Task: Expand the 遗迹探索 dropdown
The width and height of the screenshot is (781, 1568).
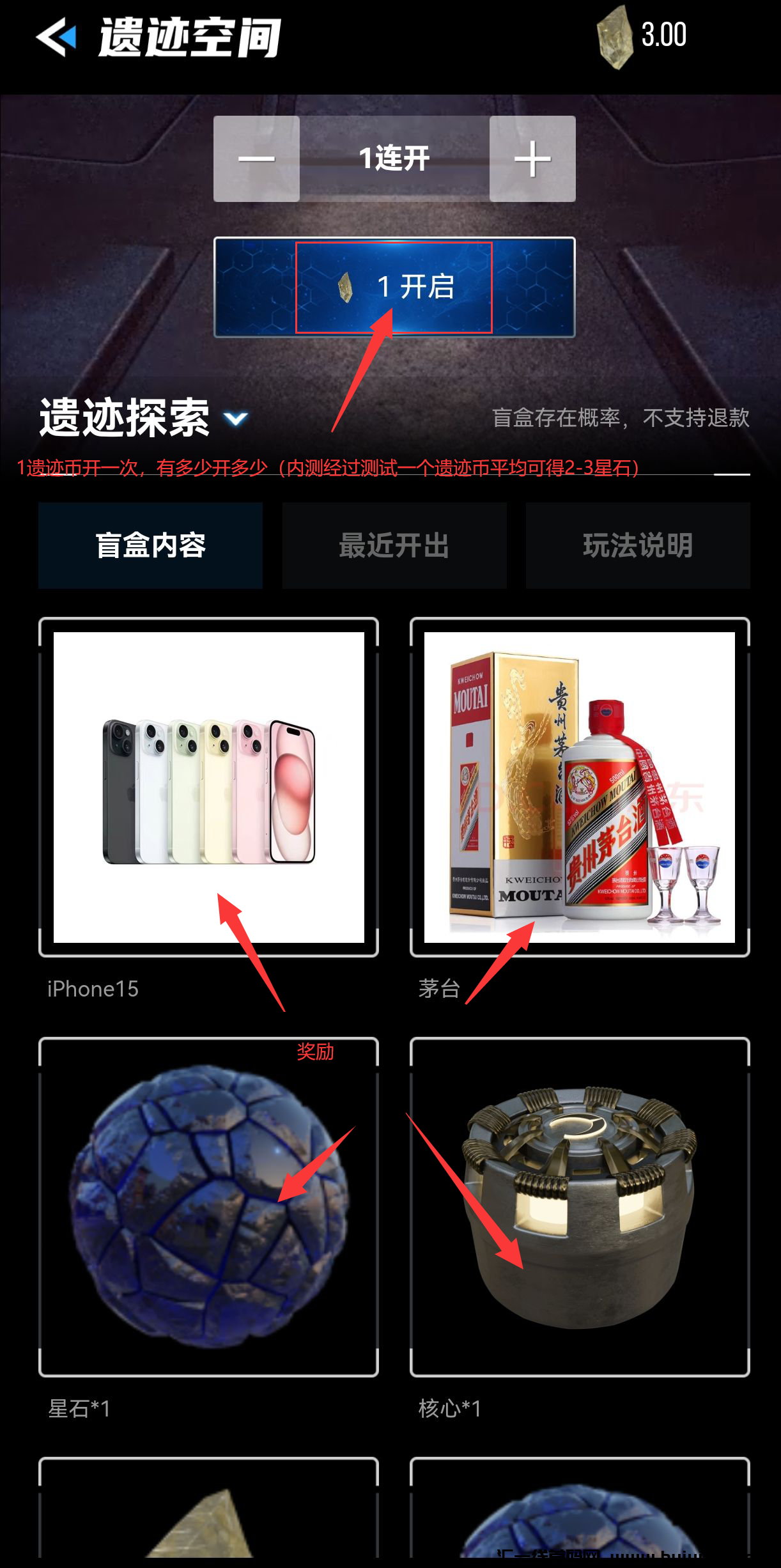Action: coord(235,419)
